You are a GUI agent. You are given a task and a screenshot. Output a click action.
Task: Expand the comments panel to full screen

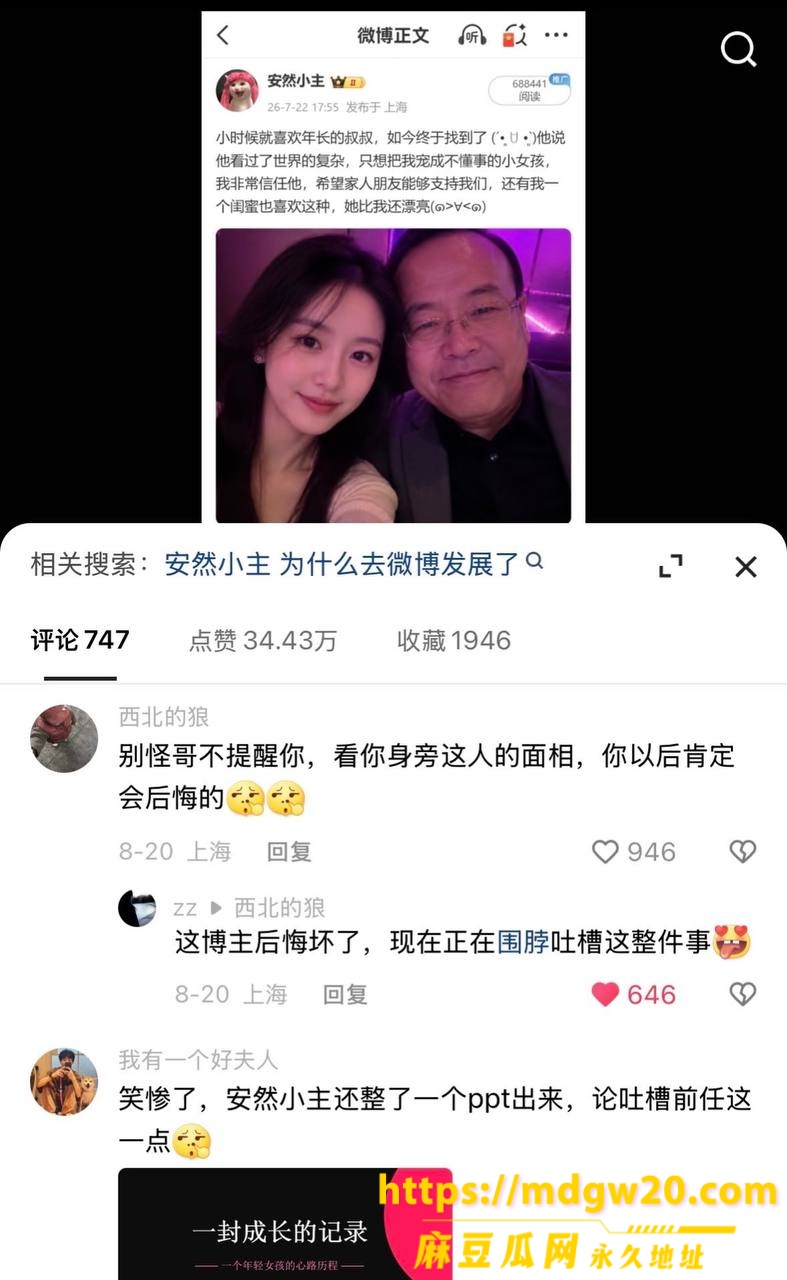point(671,566)
